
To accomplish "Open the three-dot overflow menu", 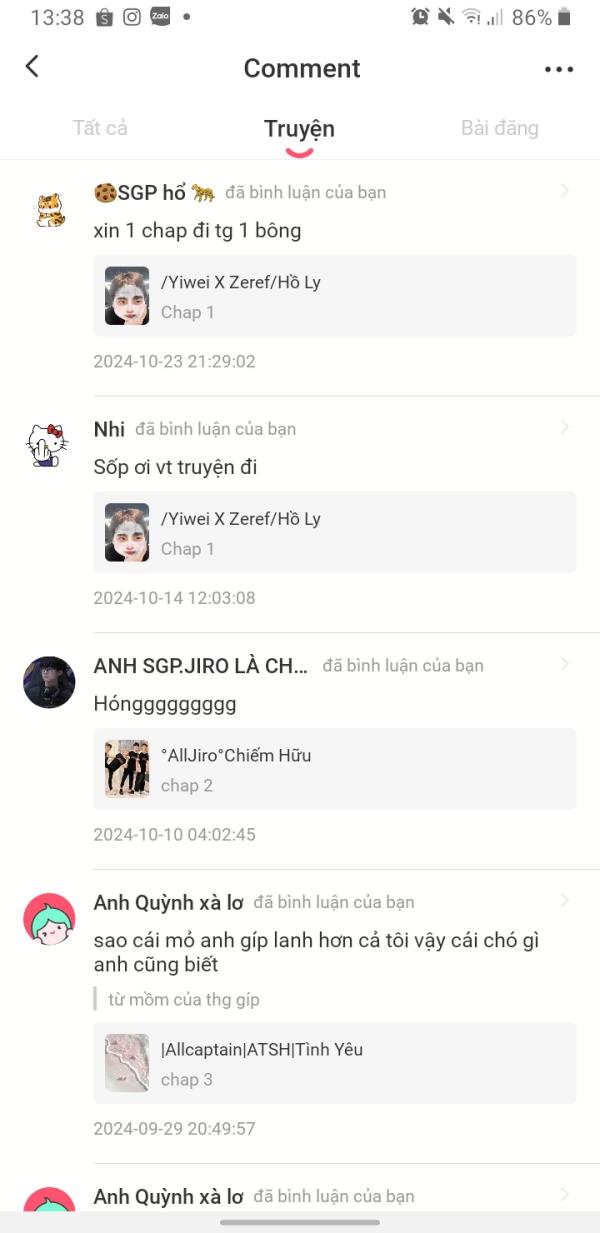I will coord(559,69).
